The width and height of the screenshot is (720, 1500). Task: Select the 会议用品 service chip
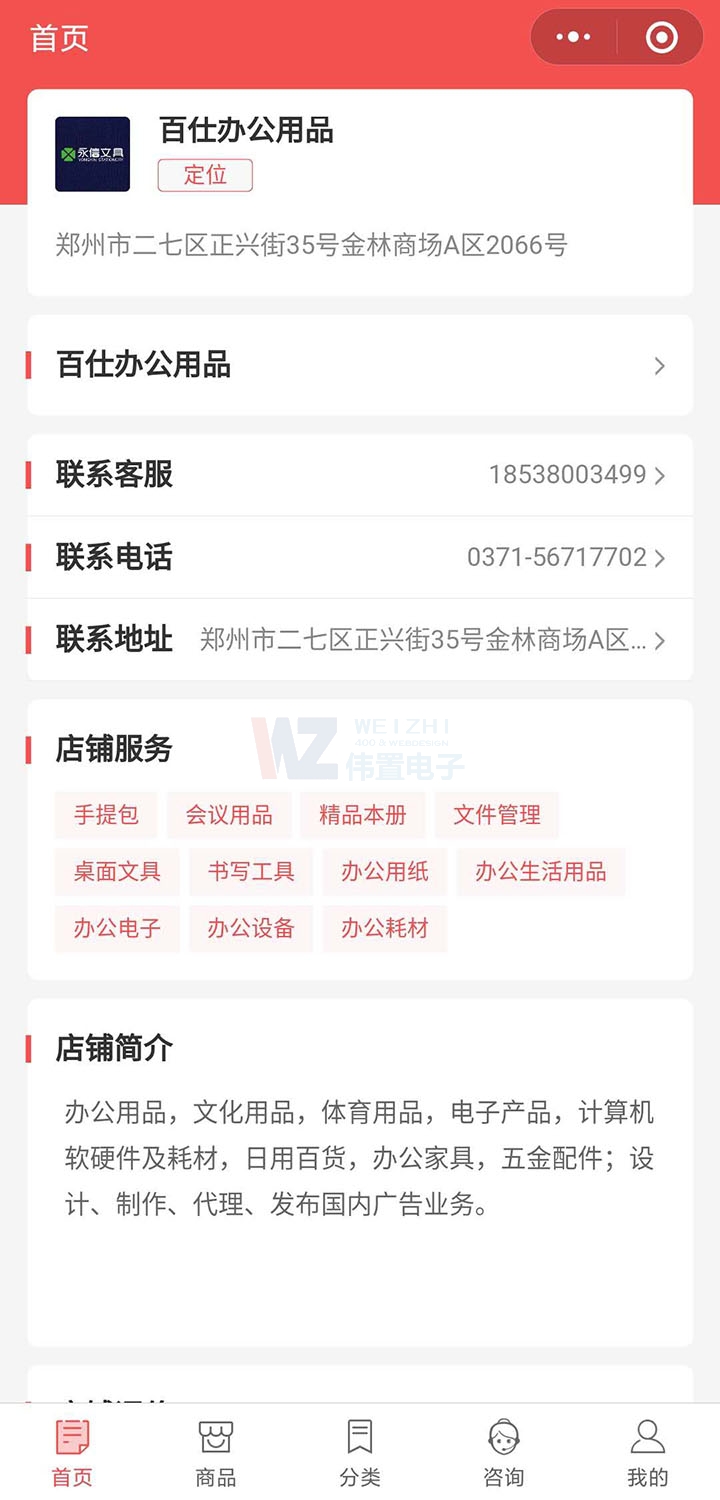click(229, 815)
